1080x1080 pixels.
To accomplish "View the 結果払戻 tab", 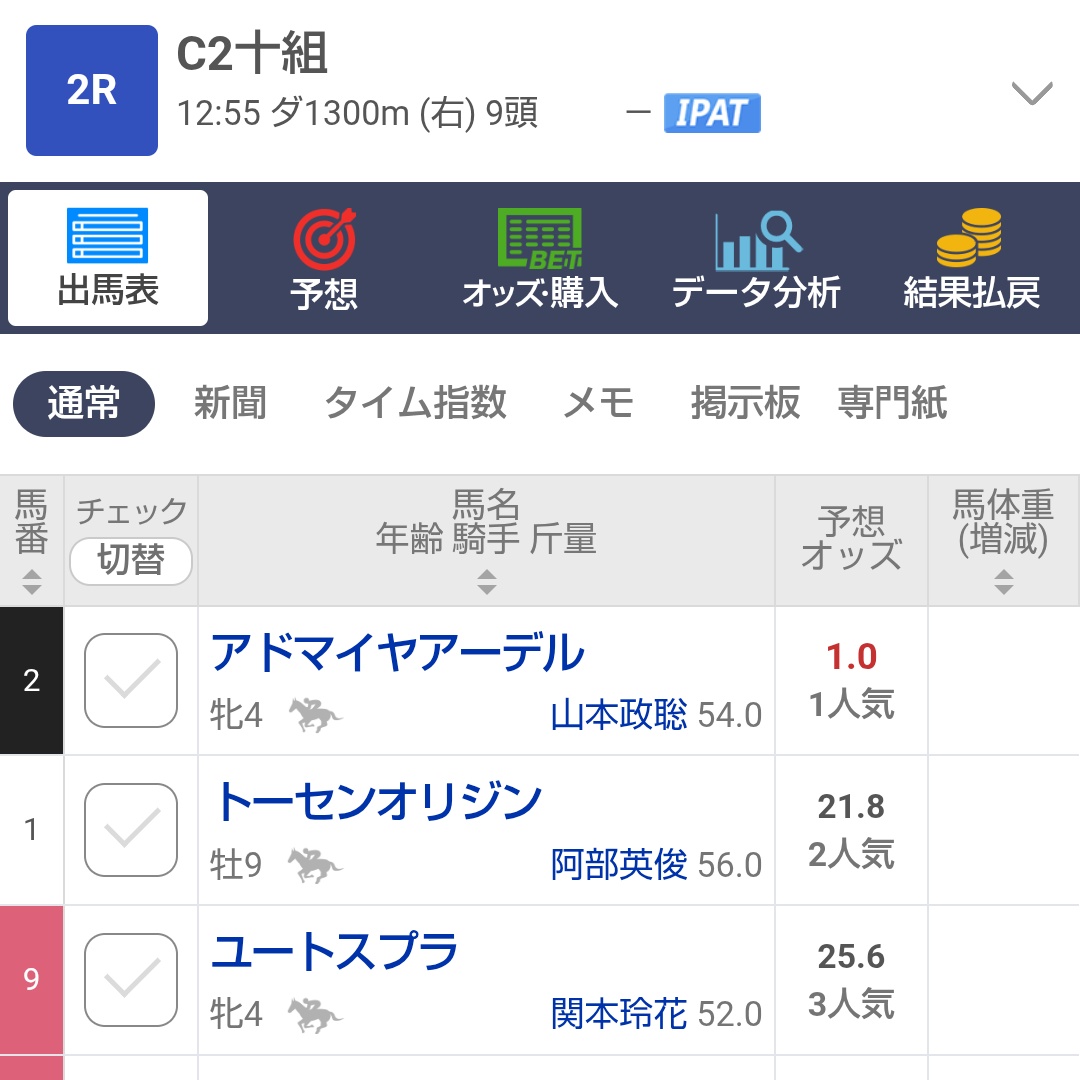I will 971,258.
